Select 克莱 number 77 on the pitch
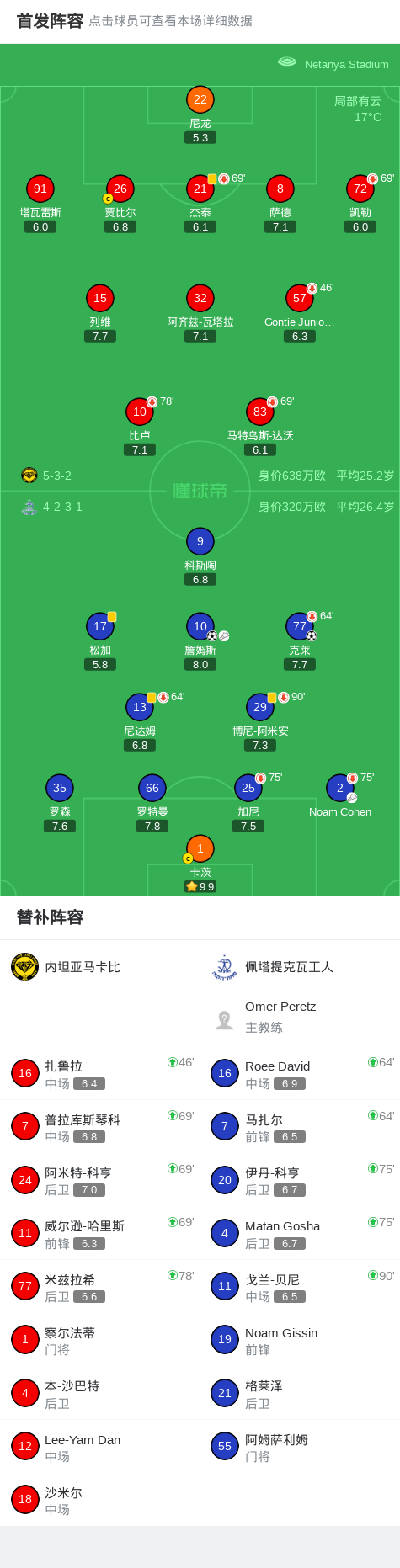400x1568 pixels. point(300,641)
